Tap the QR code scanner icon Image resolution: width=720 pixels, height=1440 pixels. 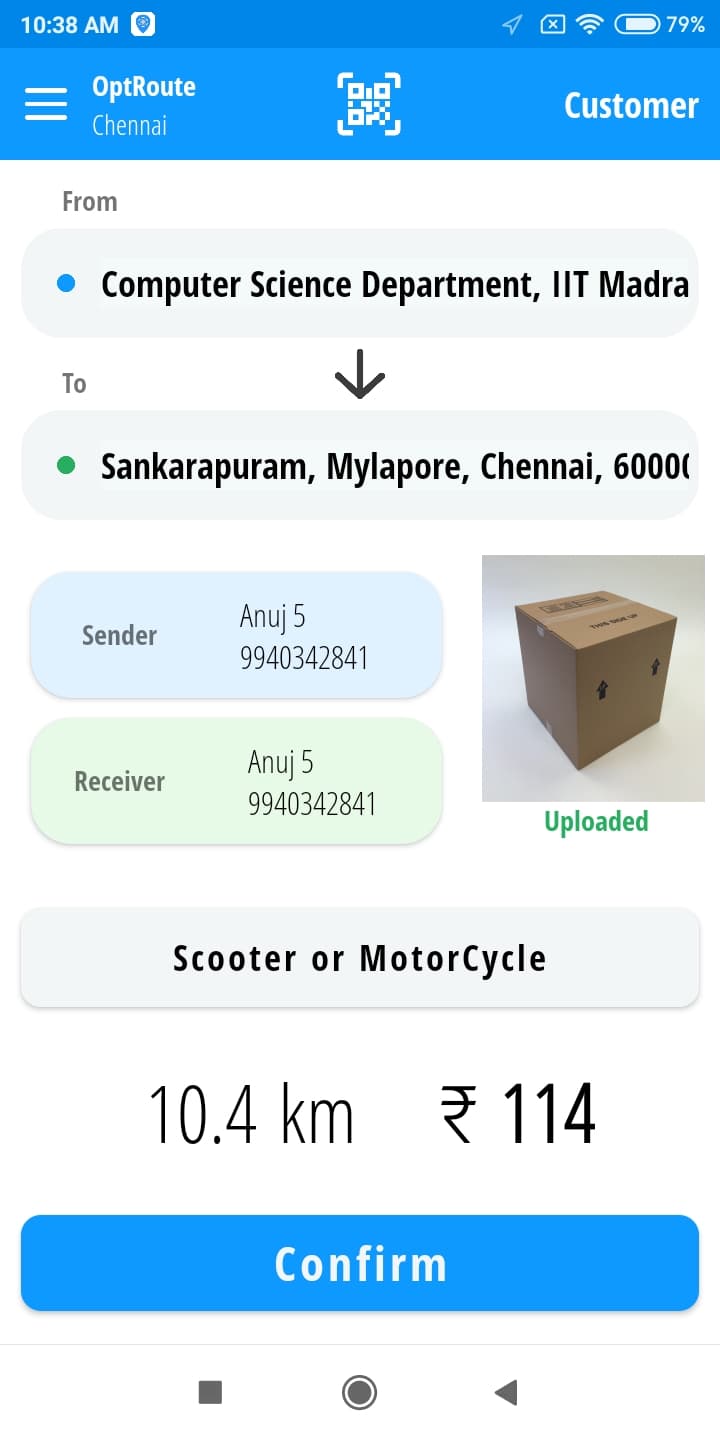pyautogui.click(x=369, y=103)
